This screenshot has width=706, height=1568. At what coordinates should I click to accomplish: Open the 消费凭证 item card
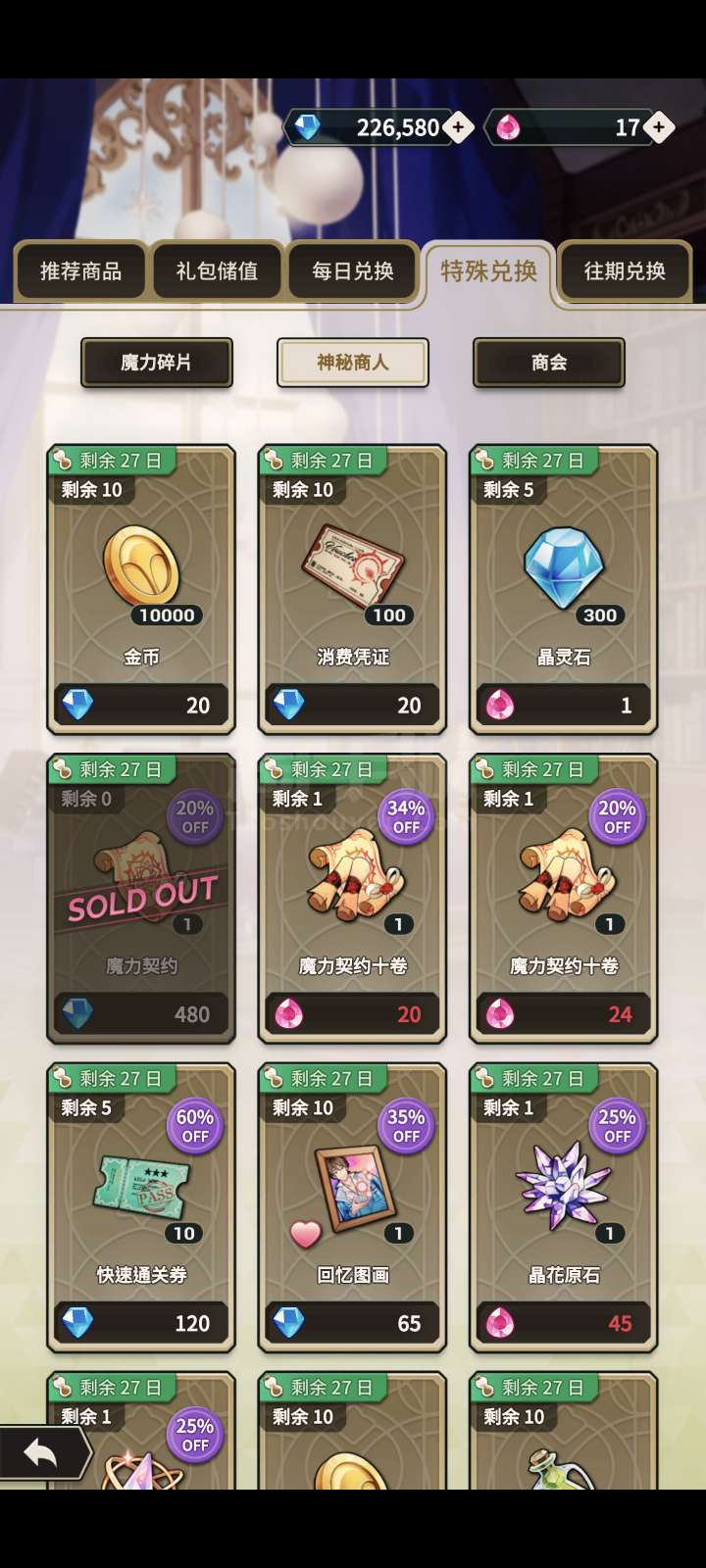352,590
